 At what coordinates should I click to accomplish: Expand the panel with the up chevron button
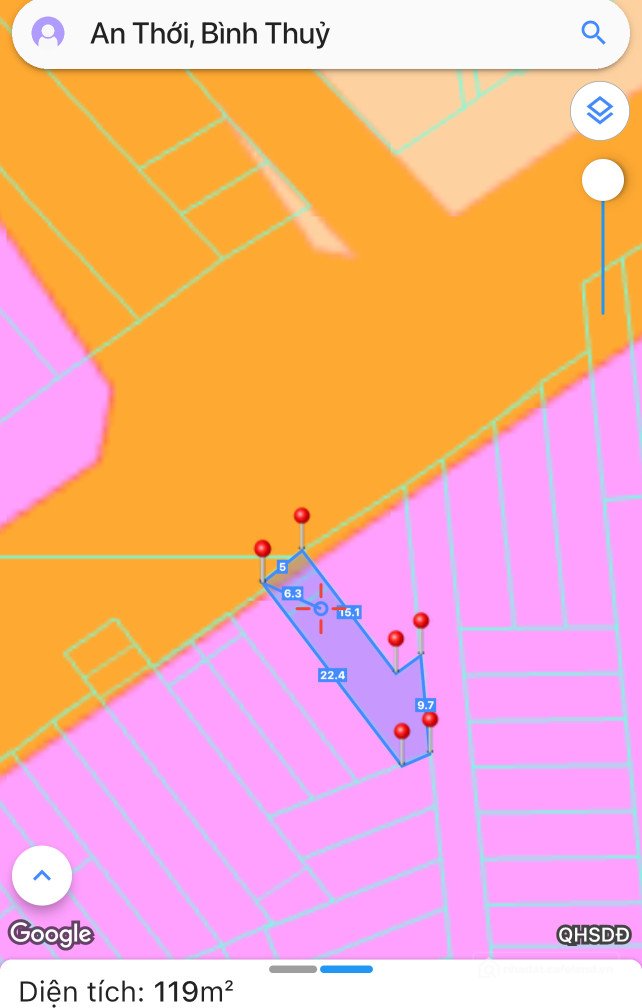[42, 876]
